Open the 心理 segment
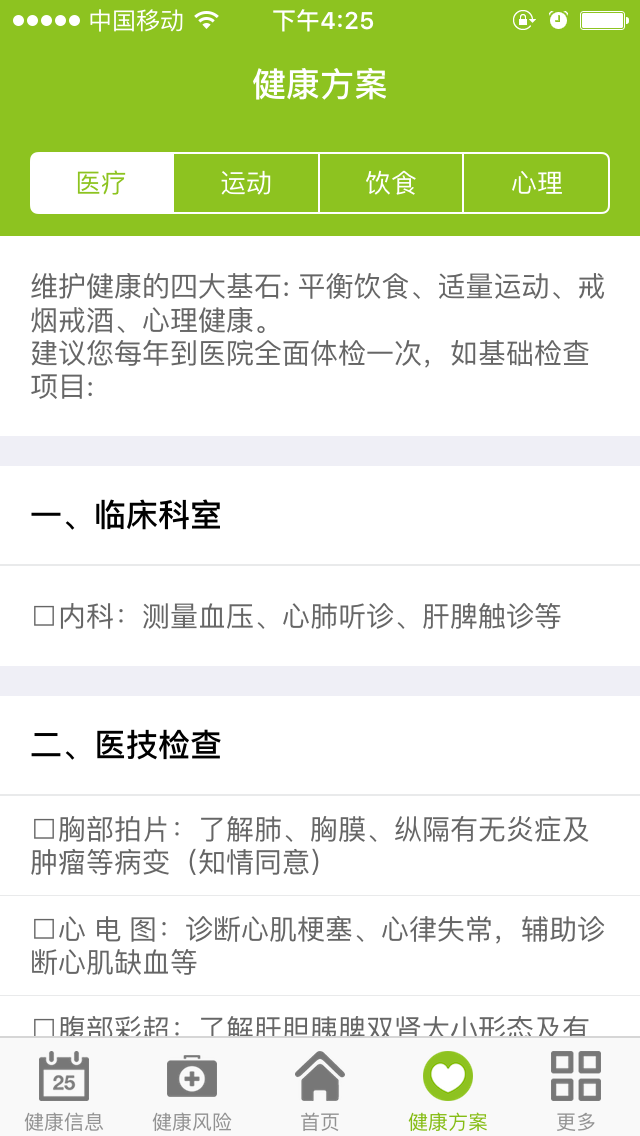 [x=536, y=183]
